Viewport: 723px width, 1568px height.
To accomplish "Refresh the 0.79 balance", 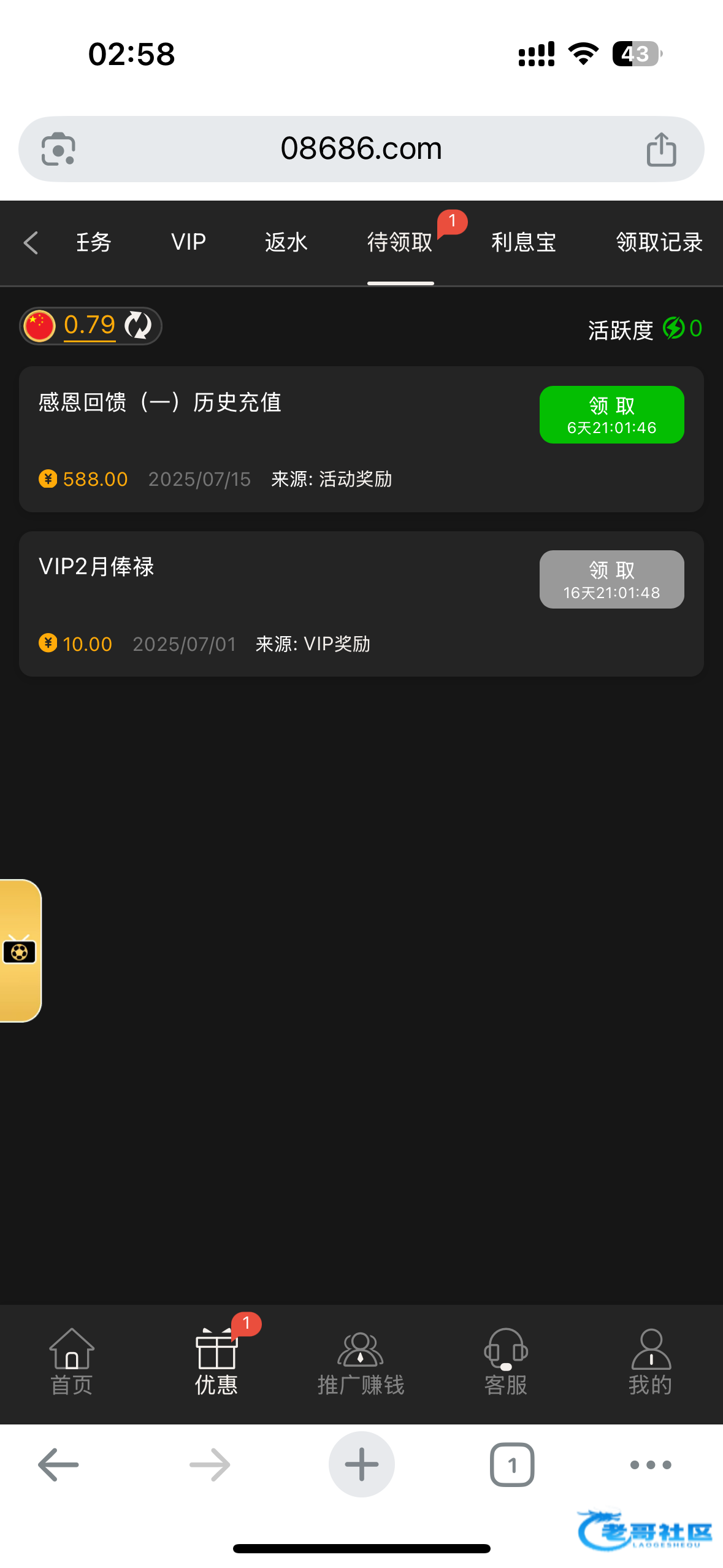I will click(x=138, y=325).
